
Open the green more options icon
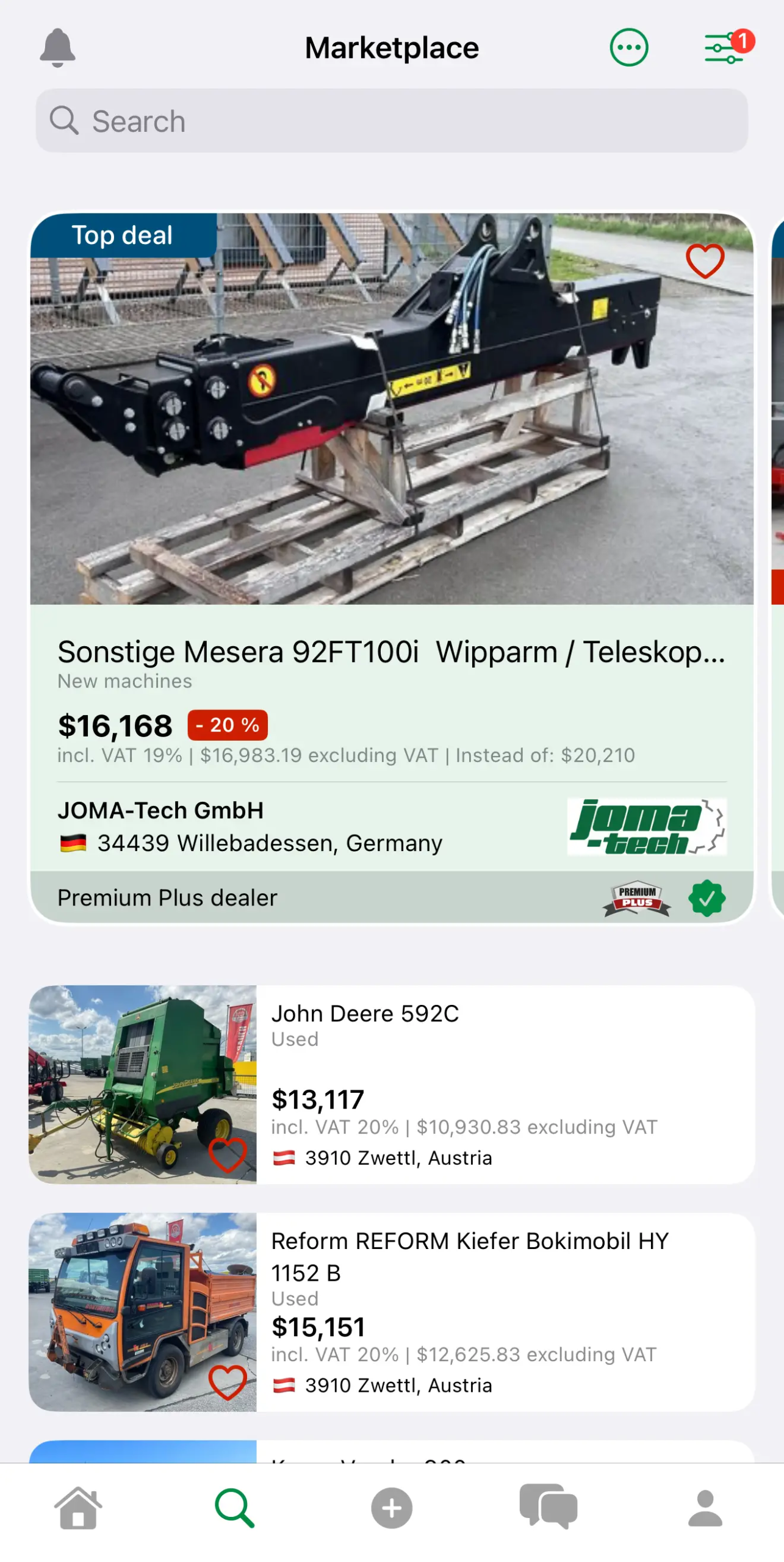point(628,48)
